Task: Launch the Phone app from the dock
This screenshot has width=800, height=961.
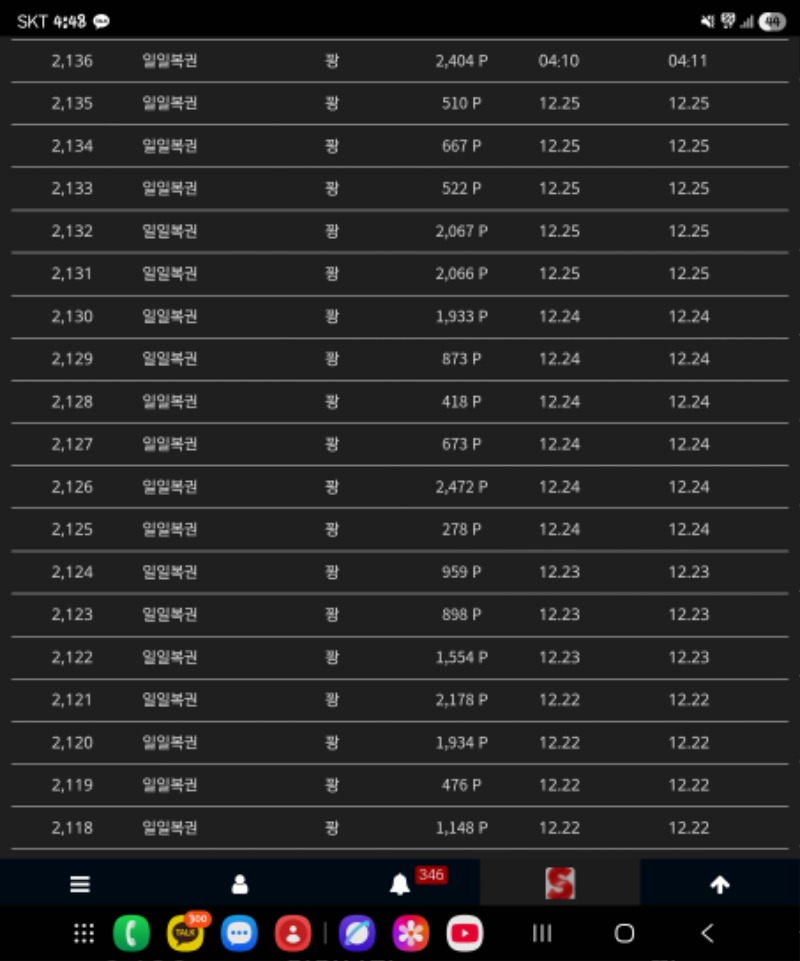Action: tap(131, 934)
